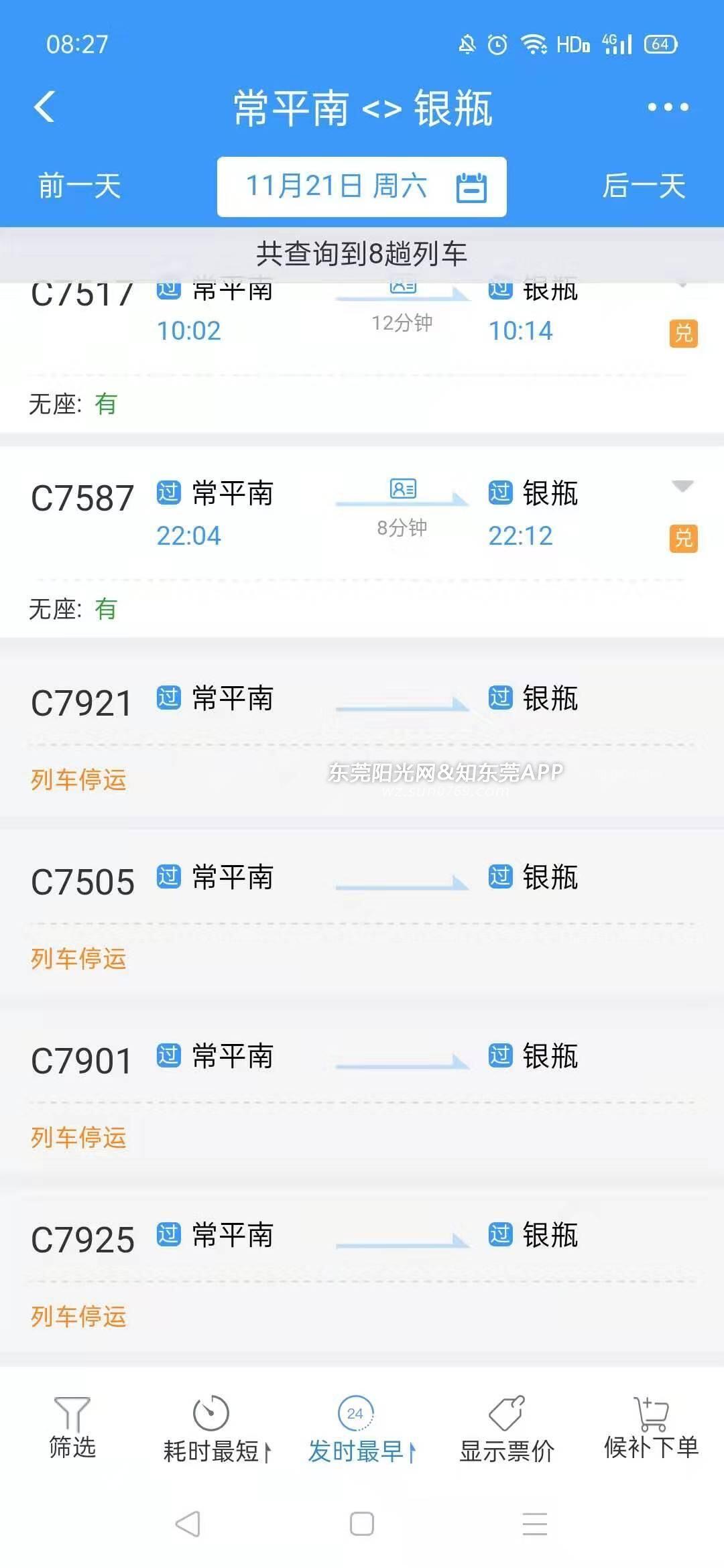The height and width of the screenshot is (1568, 724).
Task: Open the date picker for 11月21日
Action: (362, 186)
